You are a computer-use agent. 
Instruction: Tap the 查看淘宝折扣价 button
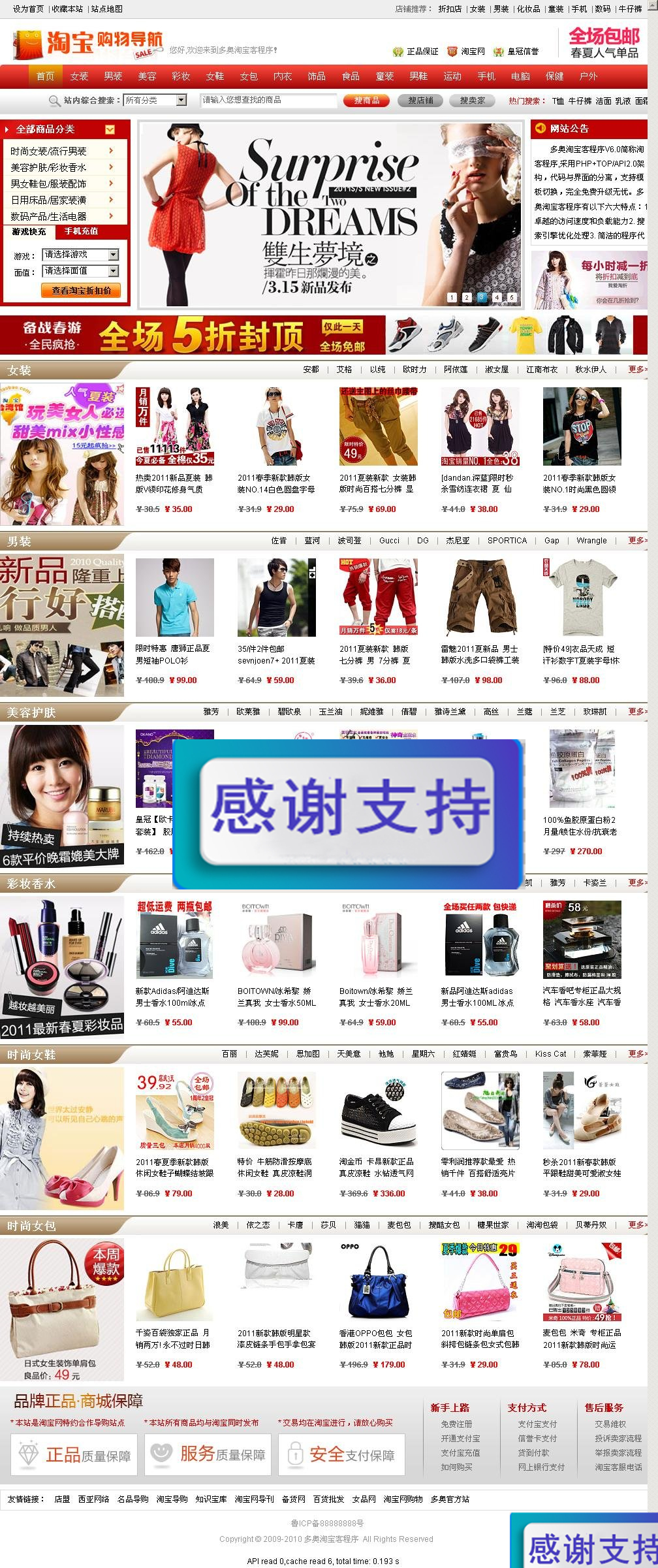[81, 291]
